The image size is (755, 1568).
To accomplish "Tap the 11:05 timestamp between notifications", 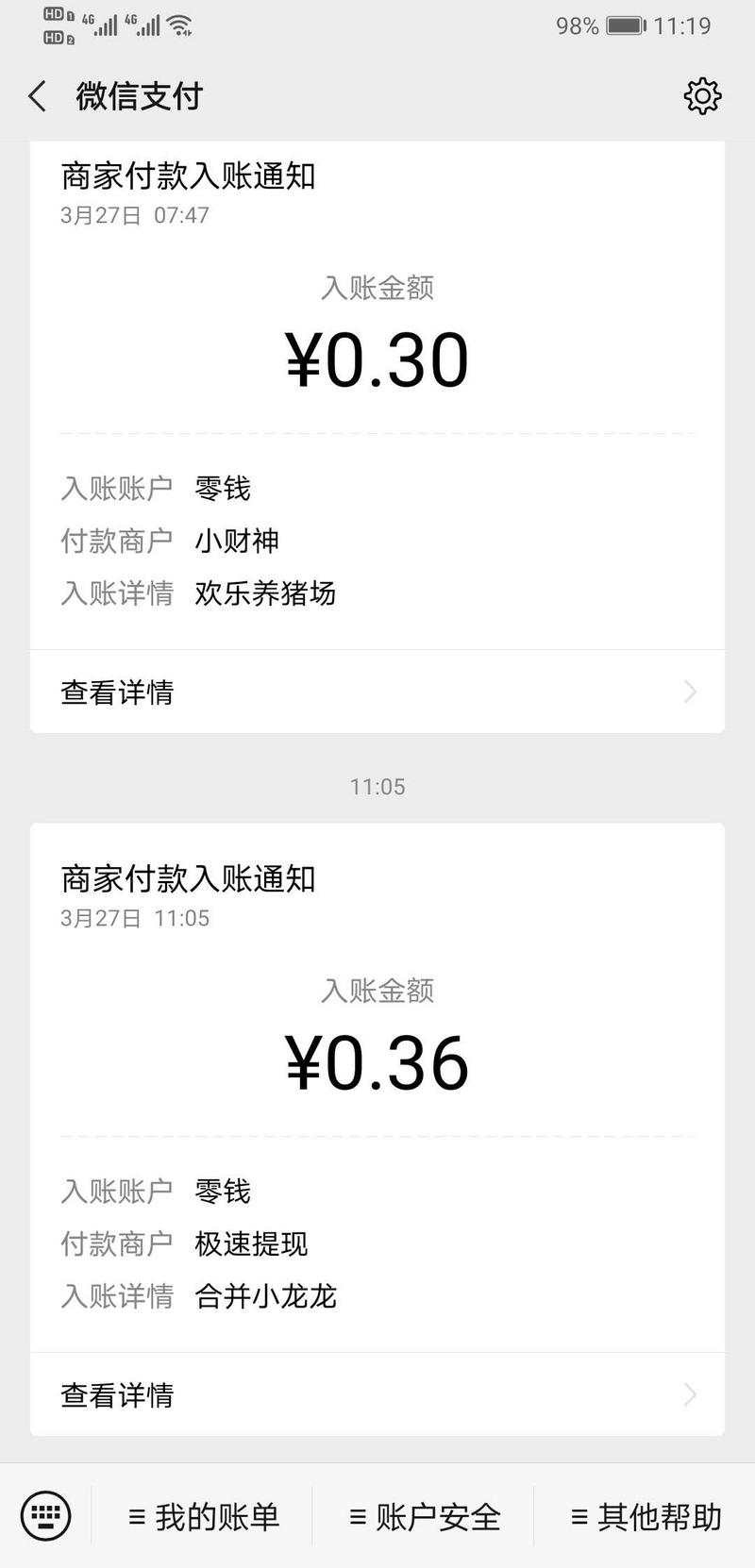I will pyautogui.click(x=377, y=786).
